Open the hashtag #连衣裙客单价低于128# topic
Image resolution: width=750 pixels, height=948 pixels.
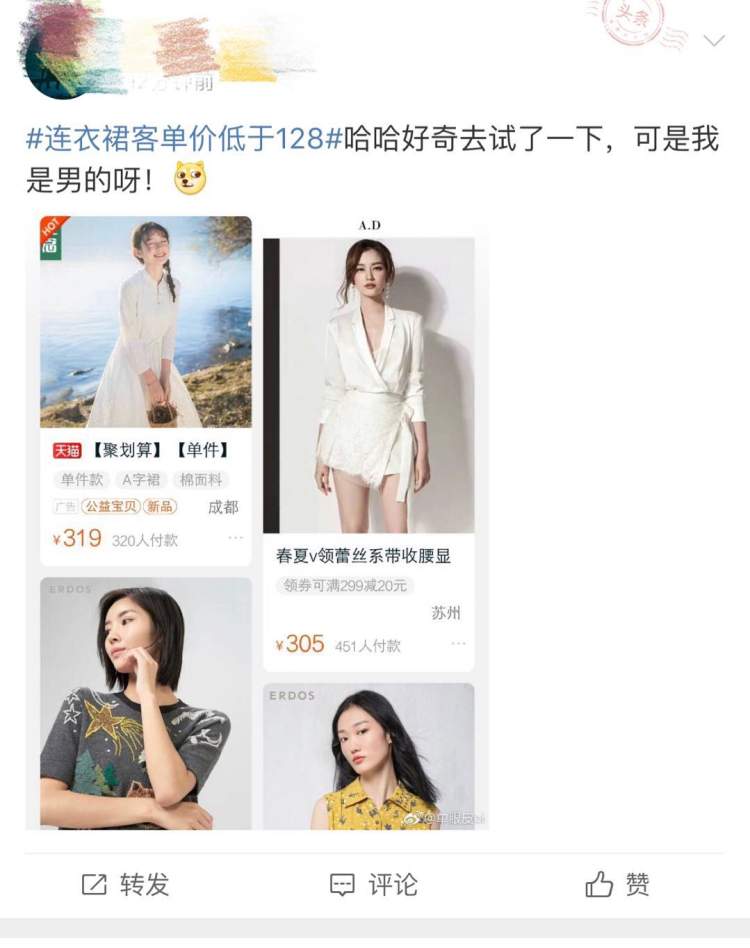tap(184, 138)
